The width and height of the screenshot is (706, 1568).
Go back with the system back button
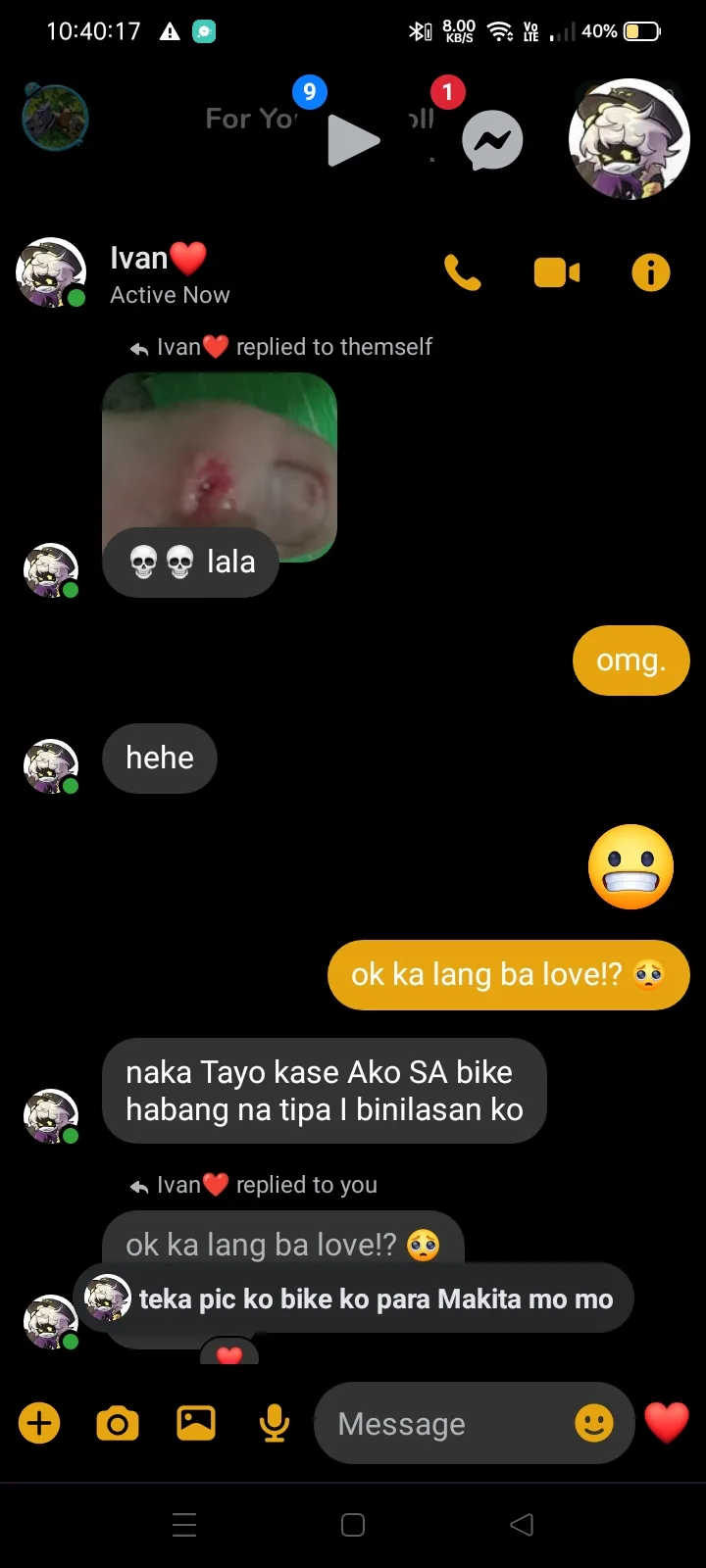point(522,1524)
